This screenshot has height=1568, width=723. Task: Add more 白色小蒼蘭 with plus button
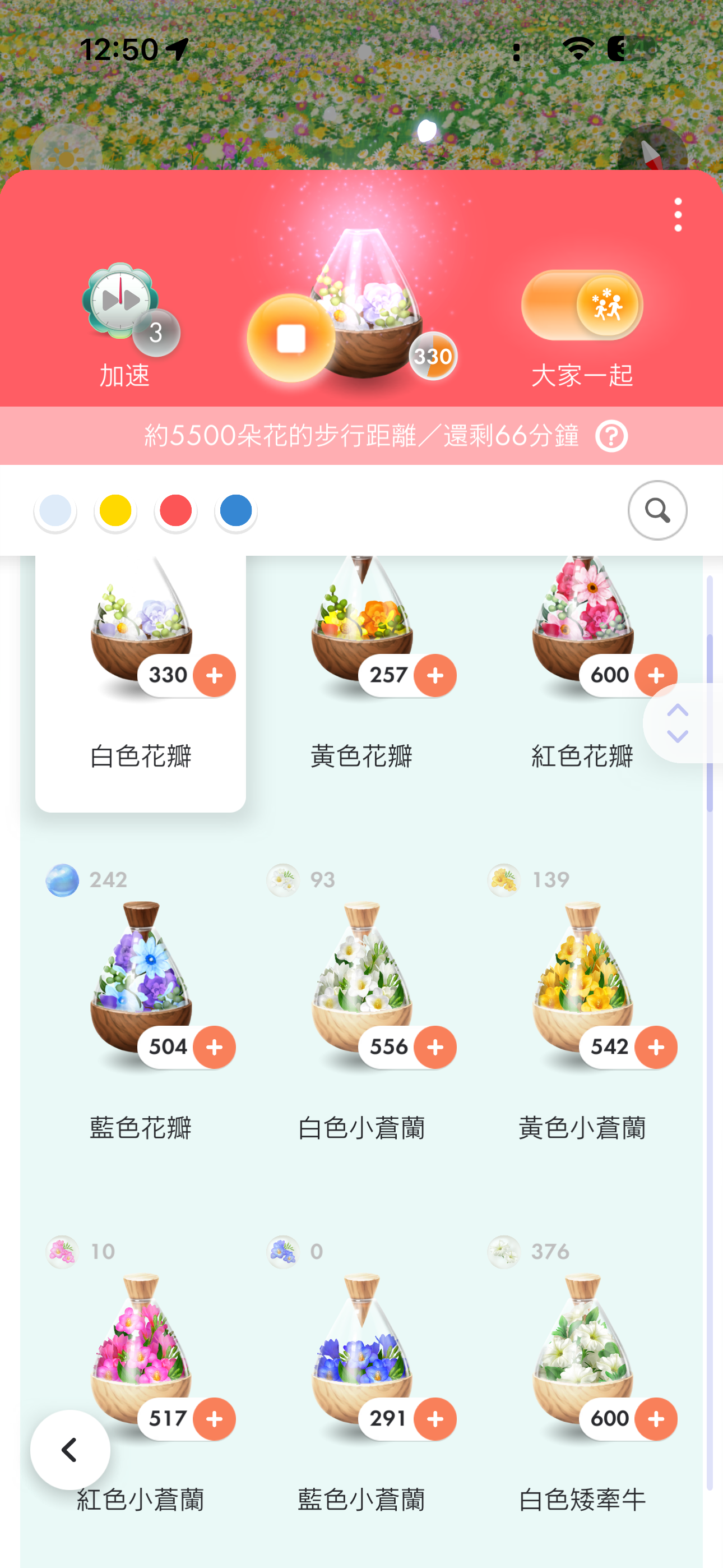[435, 1047]
